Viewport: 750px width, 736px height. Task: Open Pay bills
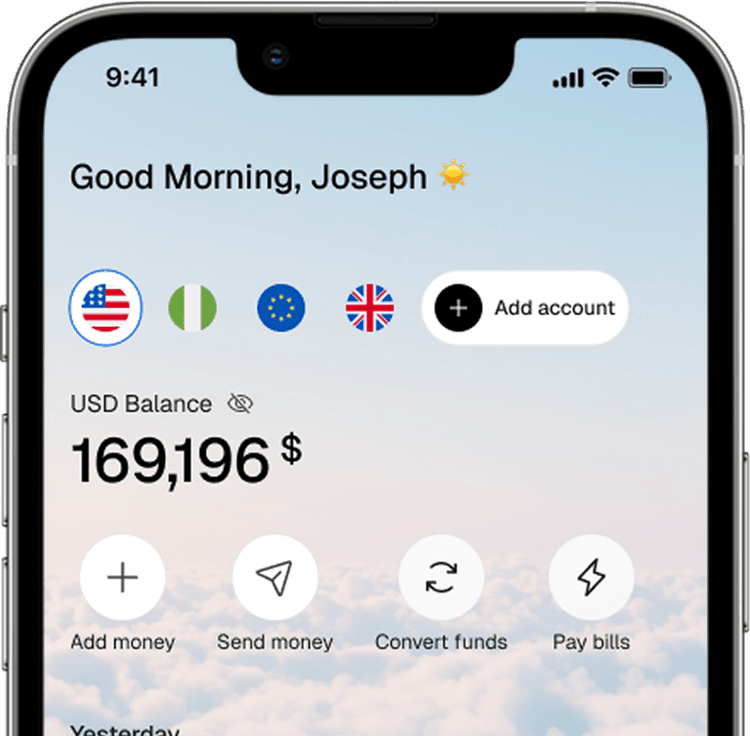591,578
